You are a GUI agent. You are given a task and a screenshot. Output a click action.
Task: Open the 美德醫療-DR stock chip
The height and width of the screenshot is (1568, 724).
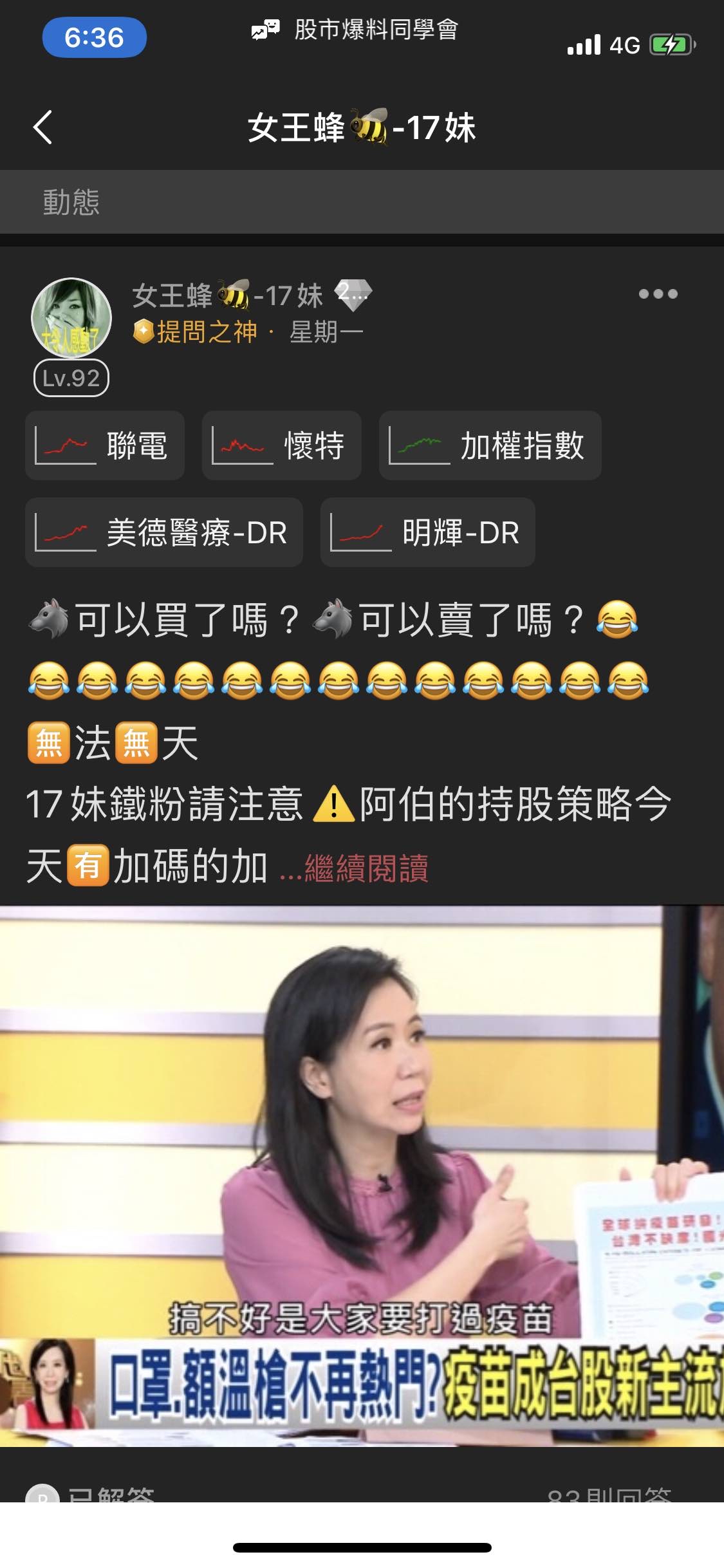point(164,532)
